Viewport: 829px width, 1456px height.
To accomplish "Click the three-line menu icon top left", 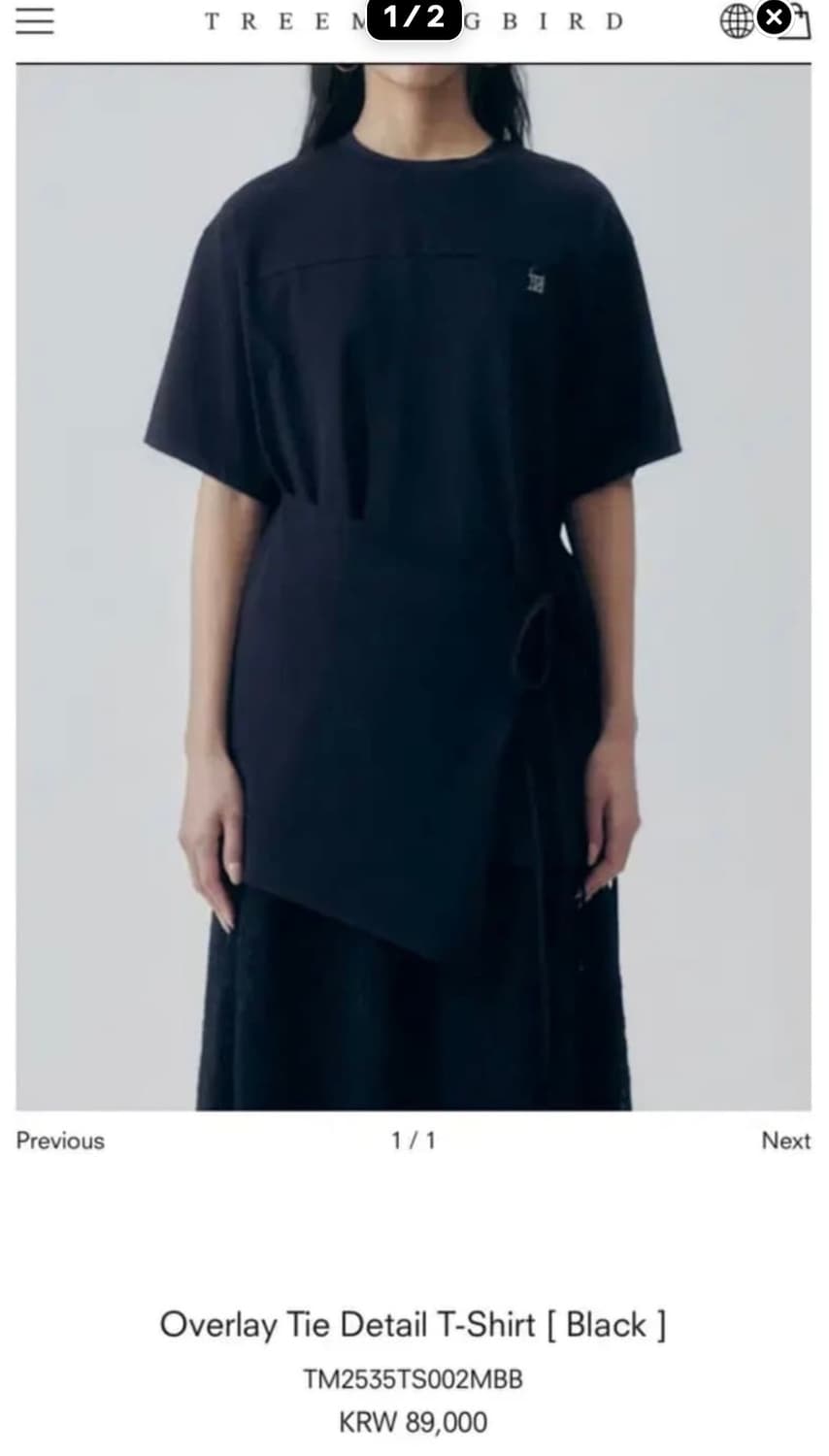I will [x=35, y=19].
